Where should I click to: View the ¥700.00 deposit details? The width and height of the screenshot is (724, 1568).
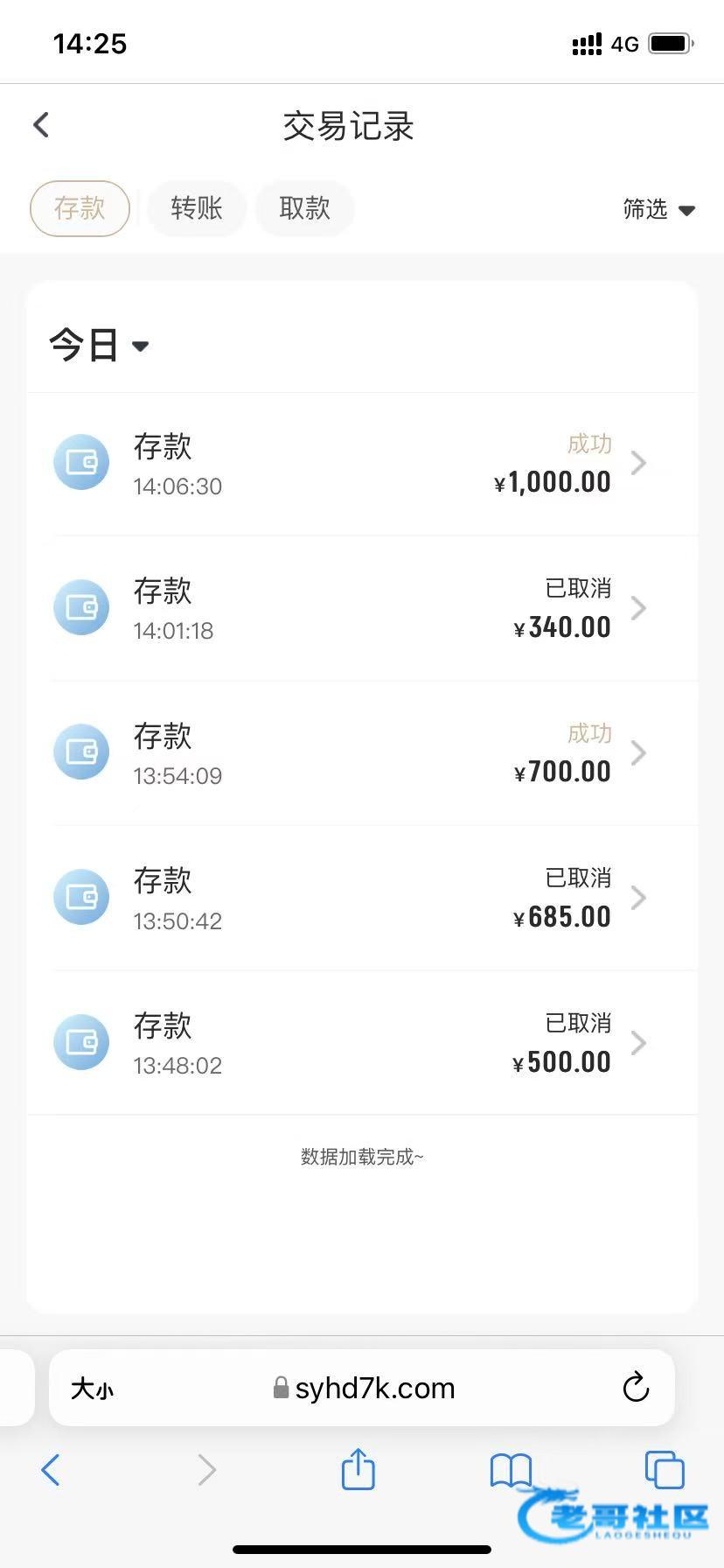tap(362, 752)
